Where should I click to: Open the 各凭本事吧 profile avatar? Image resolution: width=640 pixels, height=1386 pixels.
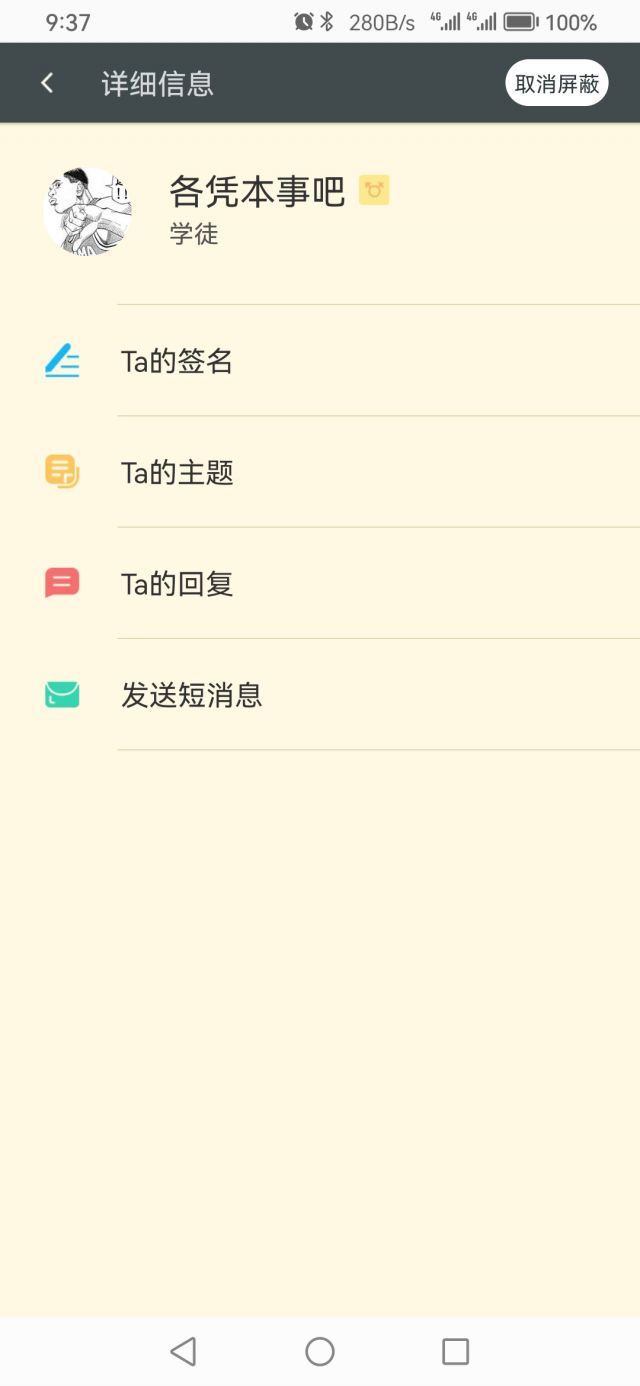(x=87, y=210)
